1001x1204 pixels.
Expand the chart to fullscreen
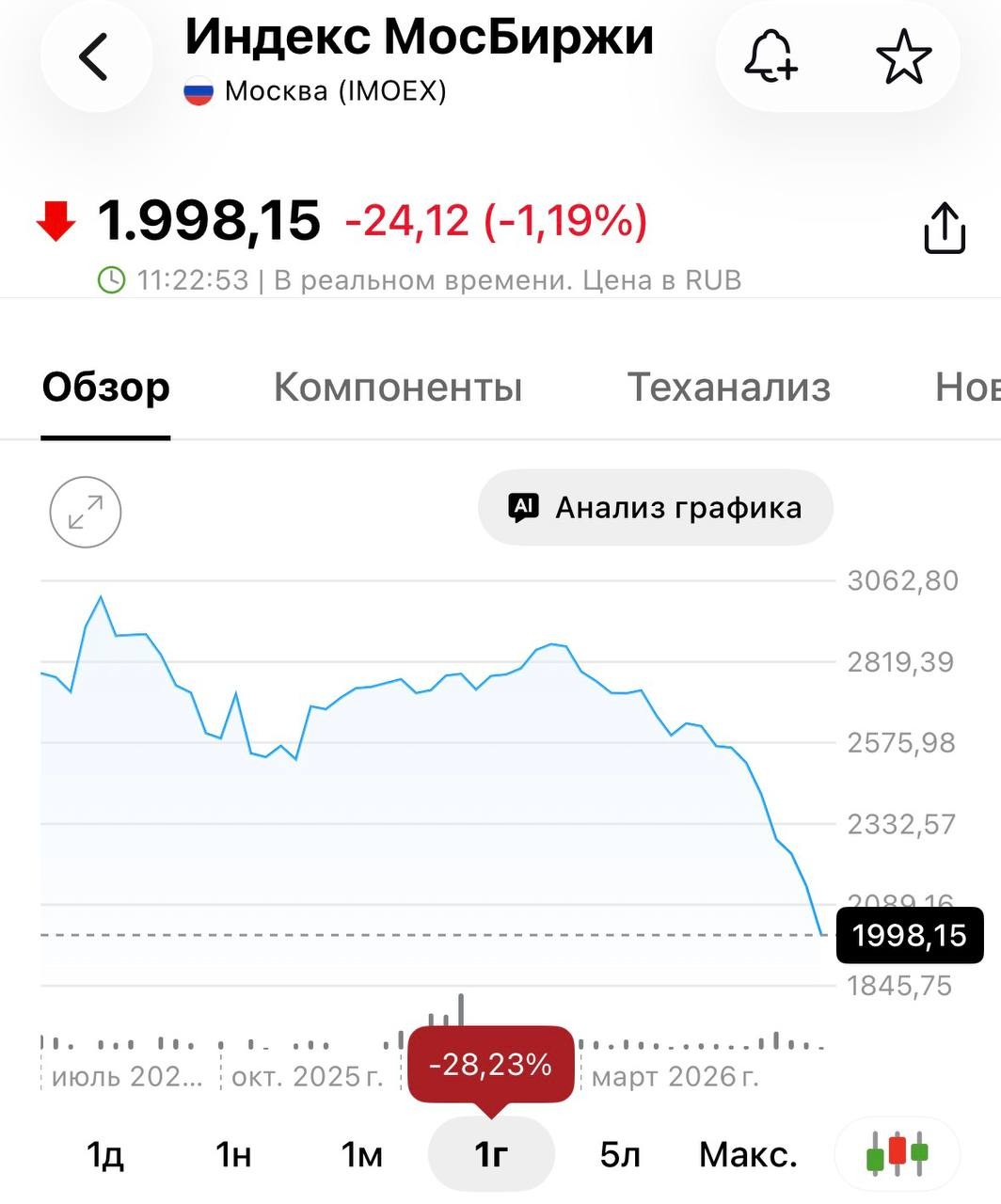86,513
